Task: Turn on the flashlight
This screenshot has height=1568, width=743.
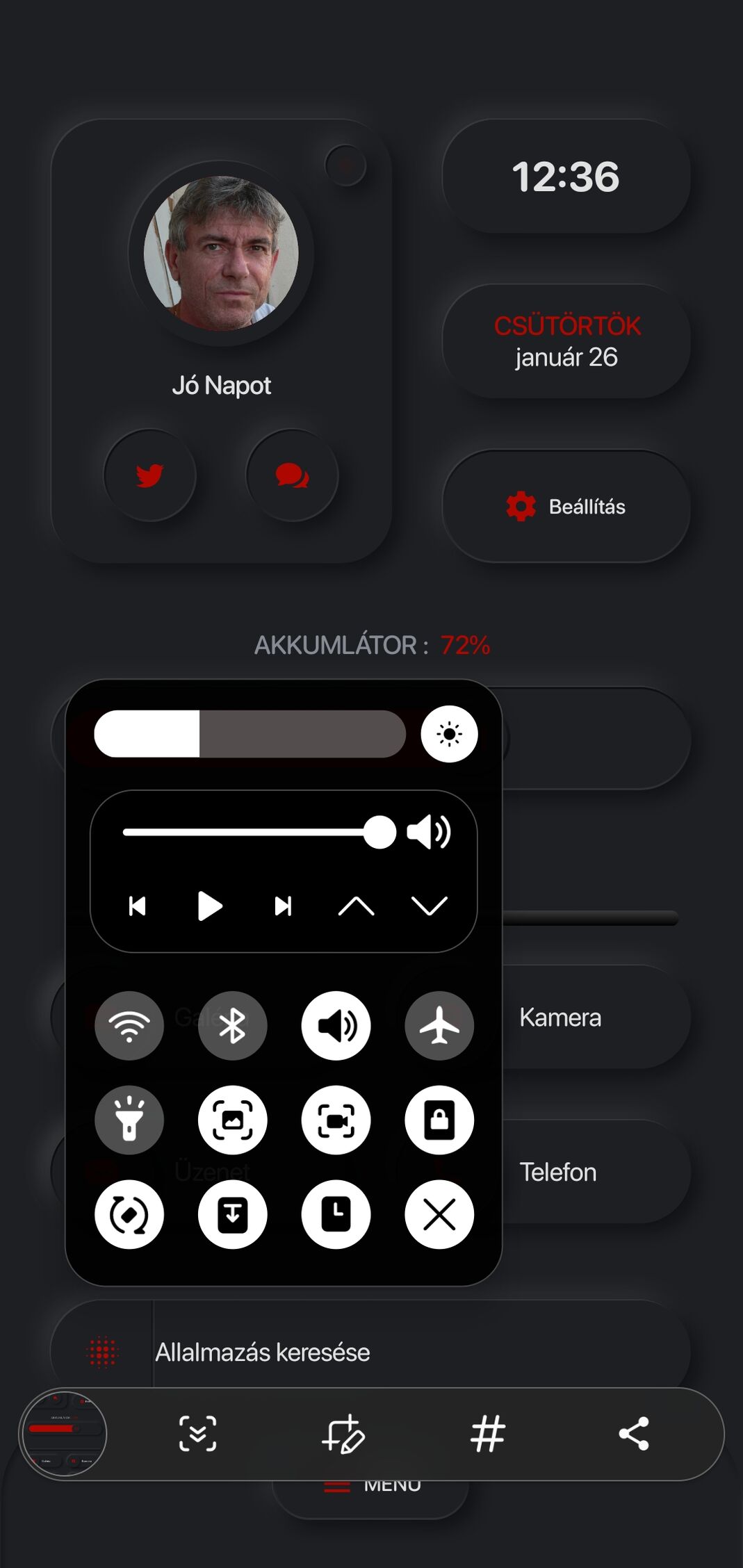Action: 129,1120
